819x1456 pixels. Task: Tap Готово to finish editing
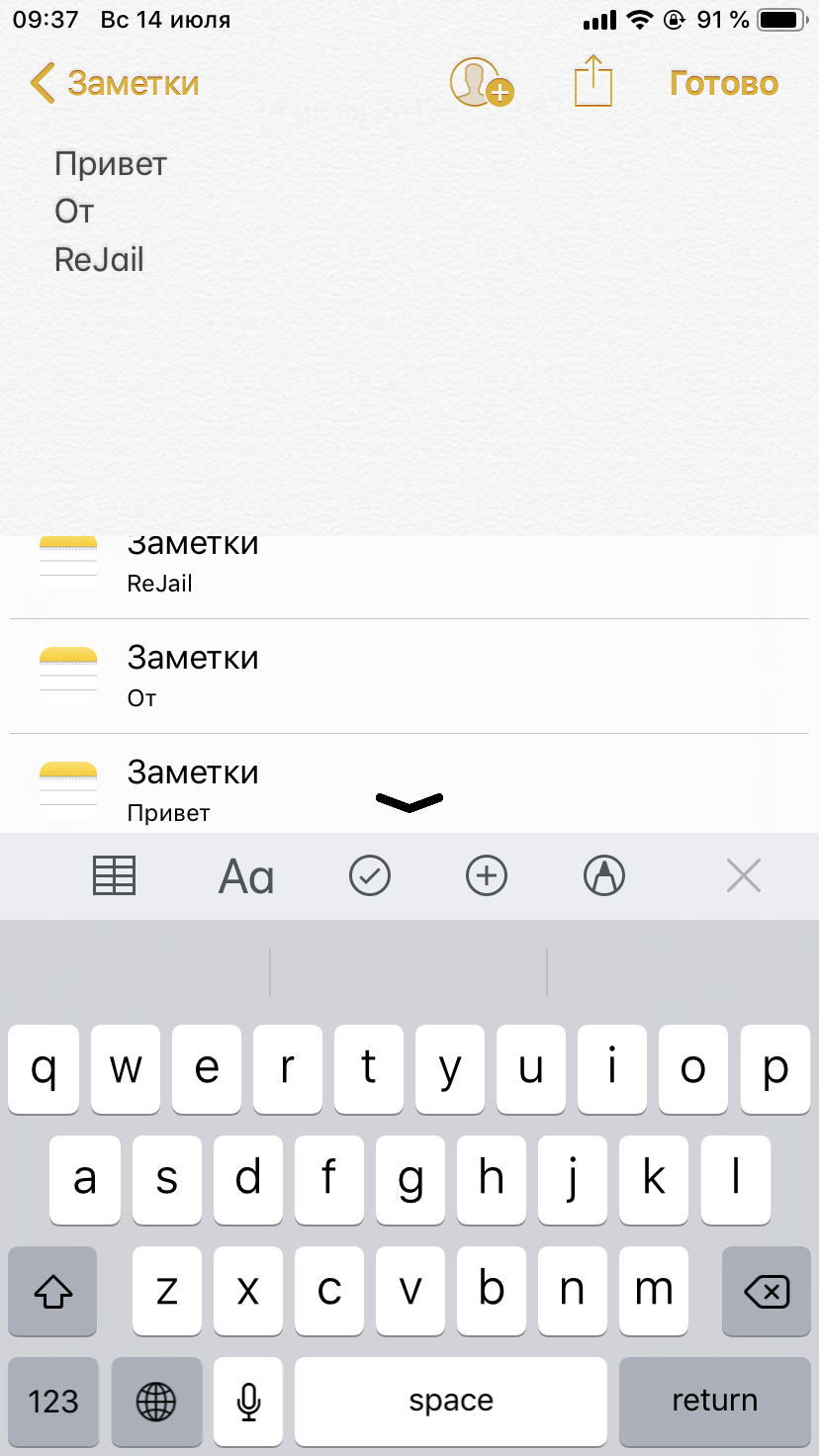pyautogui.click(x=724, y=84)
